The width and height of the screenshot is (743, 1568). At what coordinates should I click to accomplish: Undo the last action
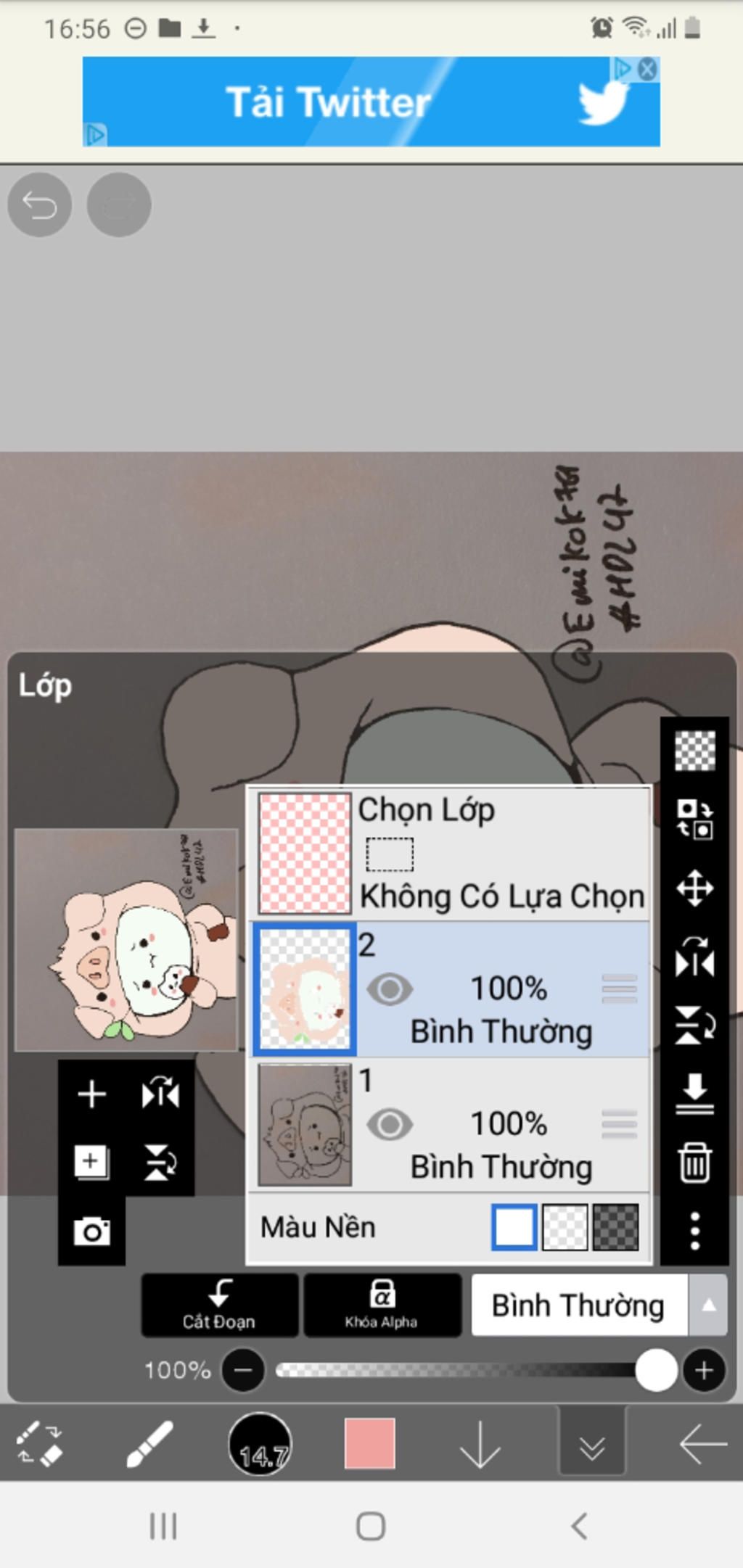[39, 205]
